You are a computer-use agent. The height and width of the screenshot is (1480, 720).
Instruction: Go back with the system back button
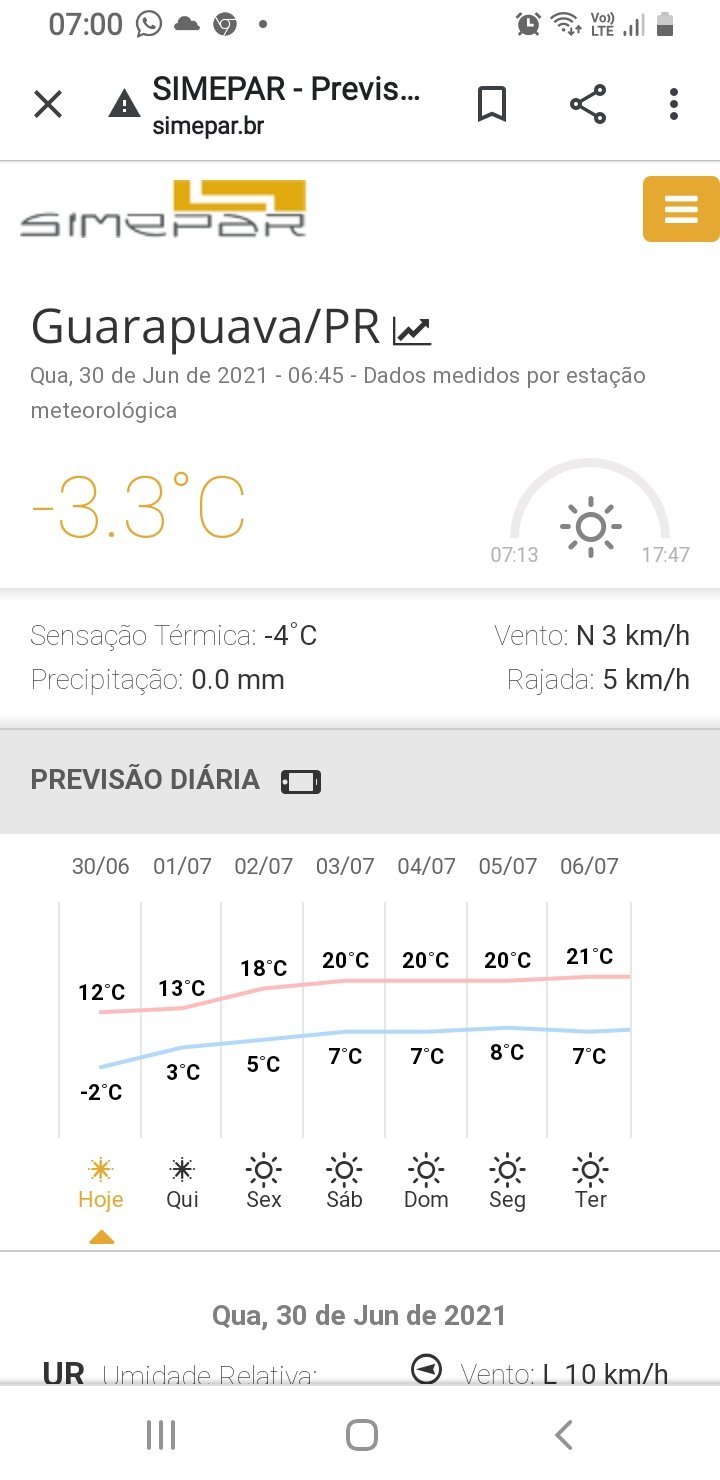[564, 1435]
